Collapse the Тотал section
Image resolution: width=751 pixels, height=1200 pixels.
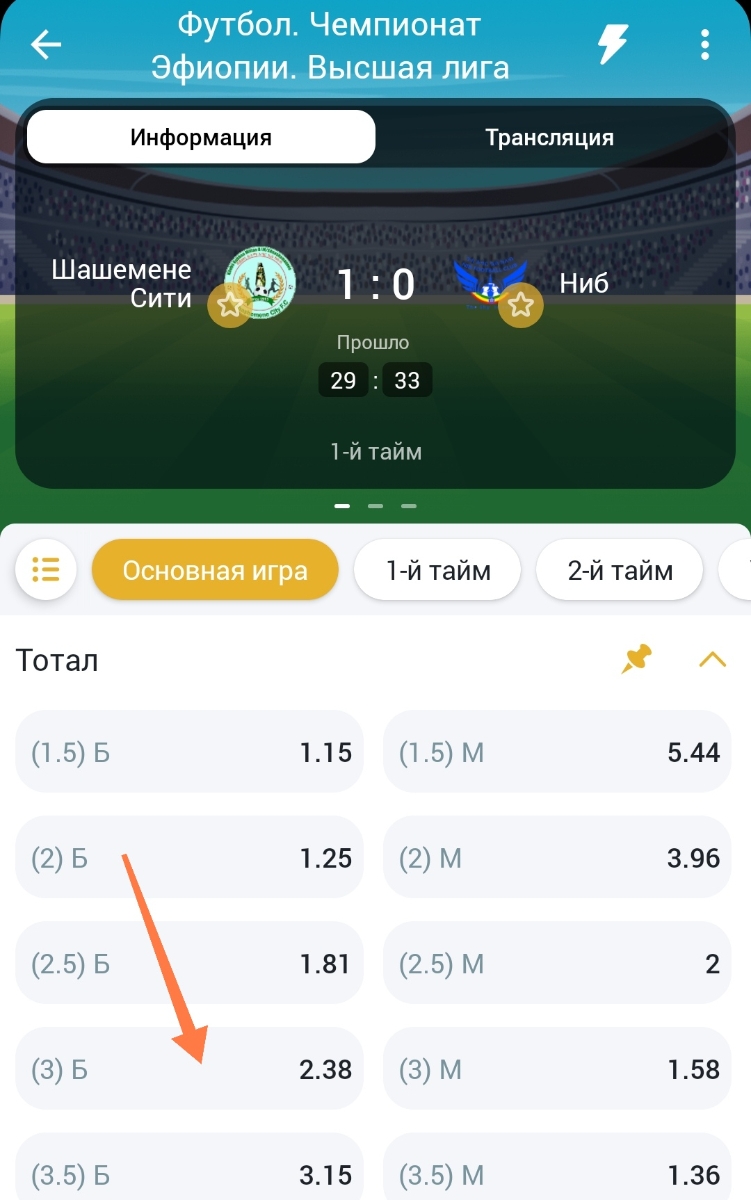pos(712,659)
